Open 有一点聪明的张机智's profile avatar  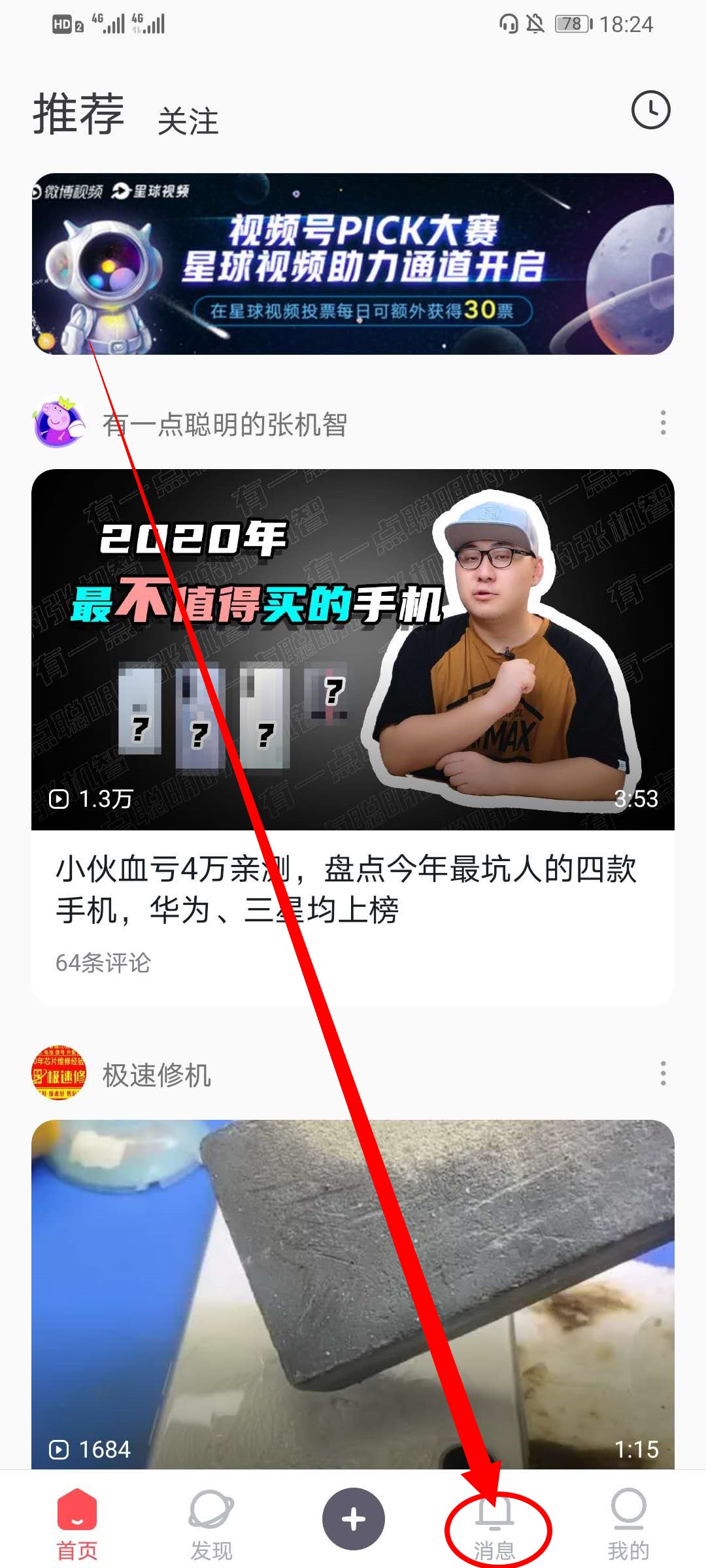click(x=59, y=423)
